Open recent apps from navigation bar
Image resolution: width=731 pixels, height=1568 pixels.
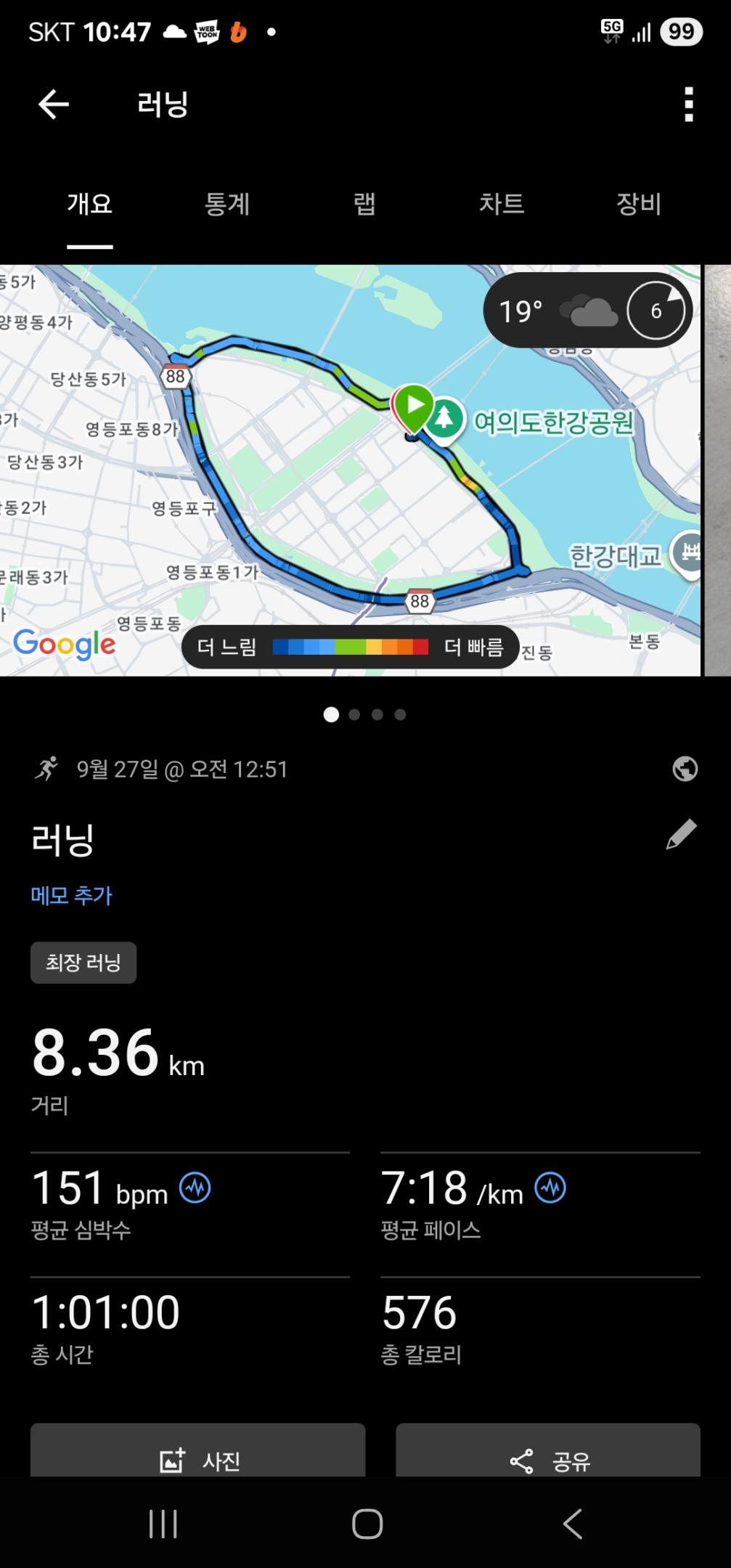point(163,1523)
